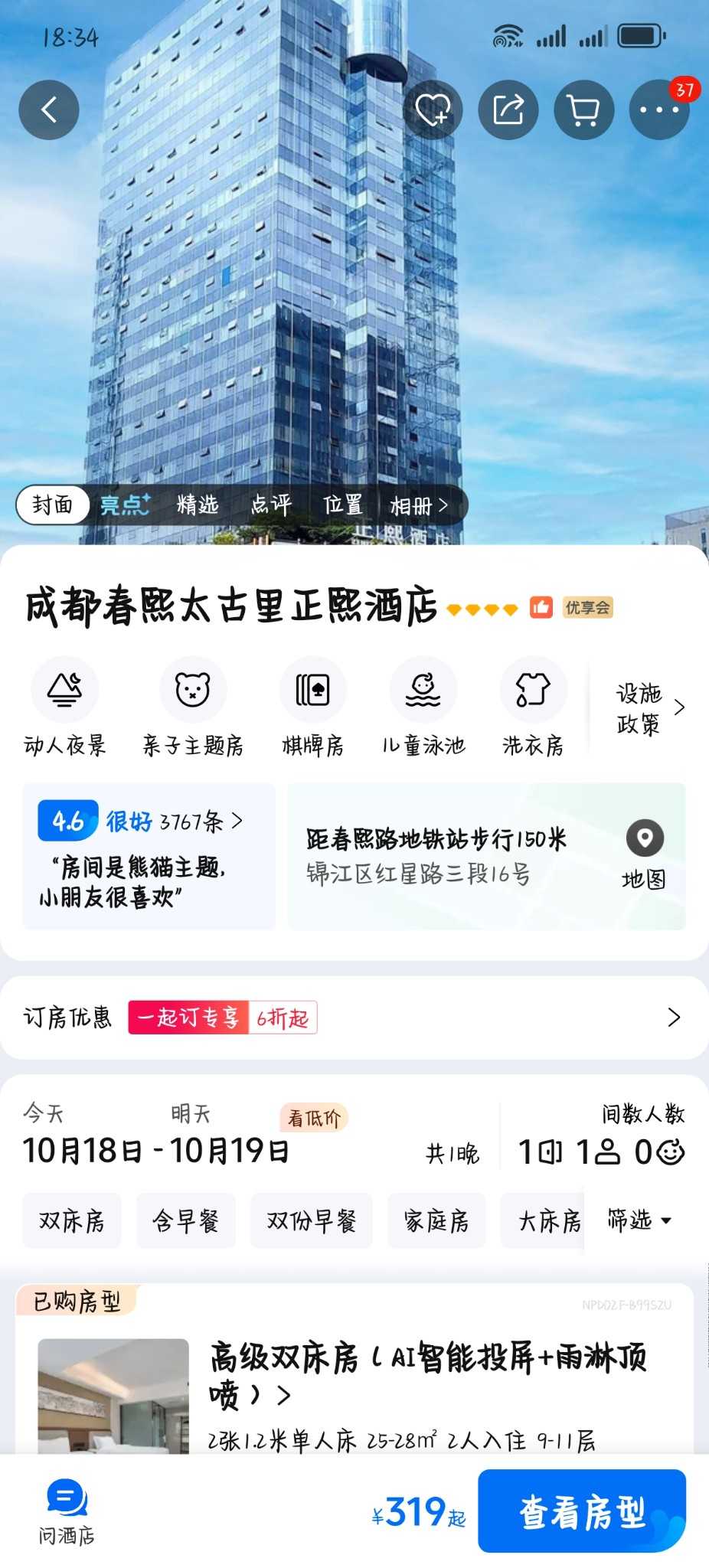Add hotel to favorites with the heart icon
The image size is (709, 1568).
pyautogui.click(x=433, y=110)
